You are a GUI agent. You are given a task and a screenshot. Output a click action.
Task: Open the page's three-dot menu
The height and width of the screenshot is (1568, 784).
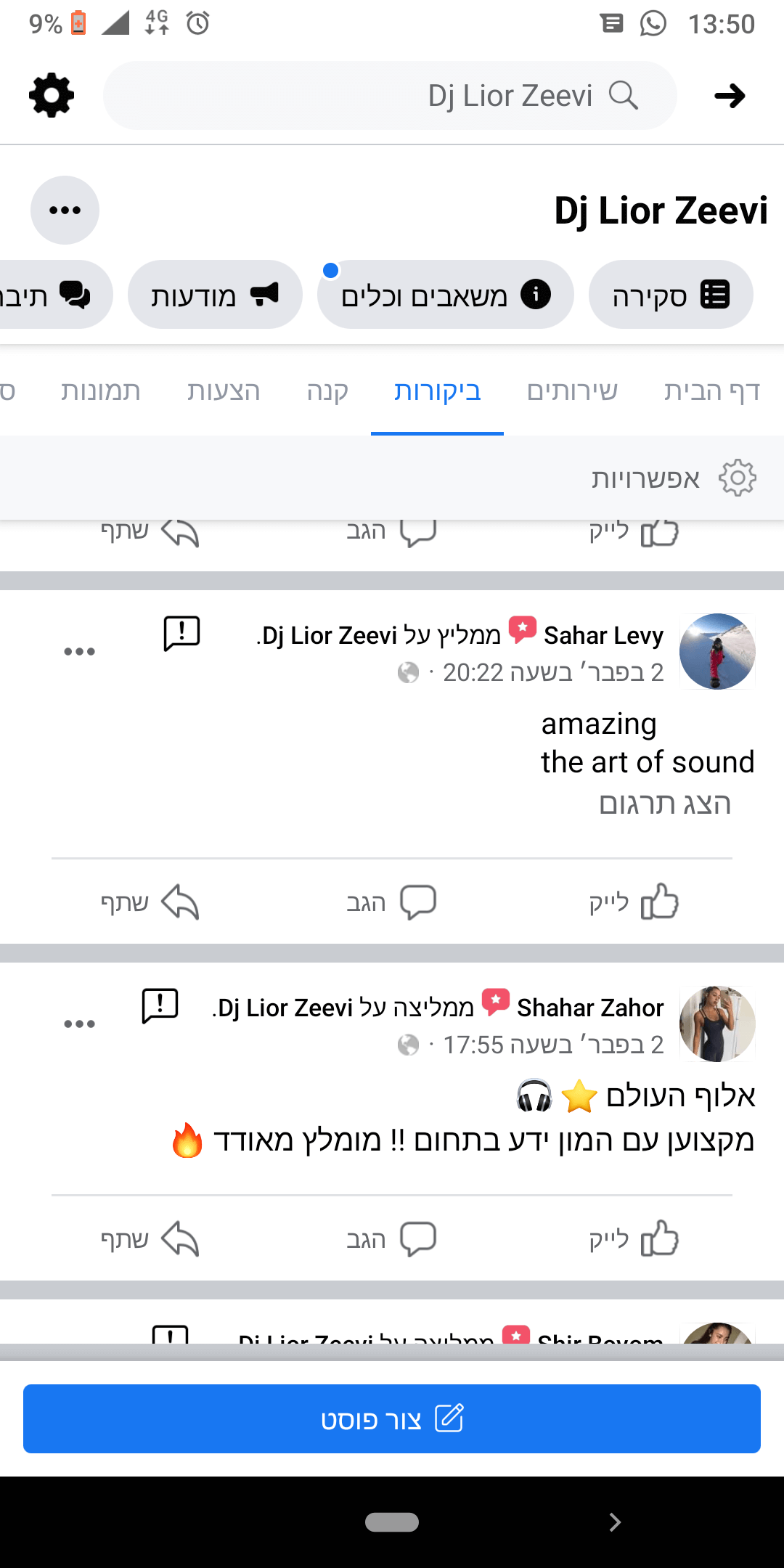pyautogui.click(x=65, y=211)
